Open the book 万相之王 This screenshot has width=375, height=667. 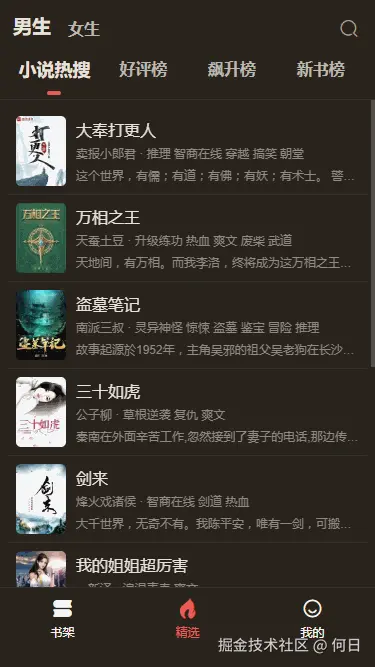click(x=188, y=238)
